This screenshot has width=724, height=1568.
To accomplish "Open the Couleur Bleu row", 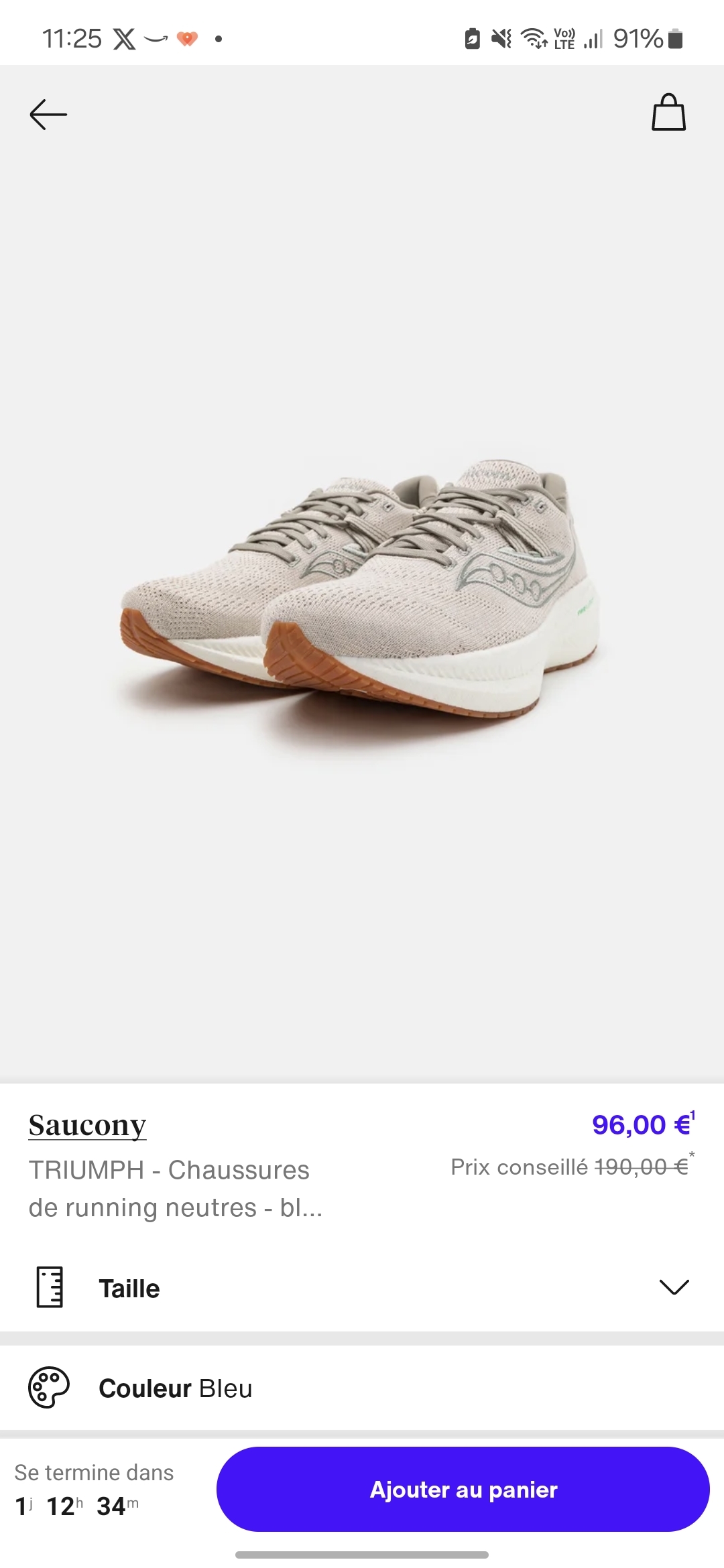I will (362, 1388).
